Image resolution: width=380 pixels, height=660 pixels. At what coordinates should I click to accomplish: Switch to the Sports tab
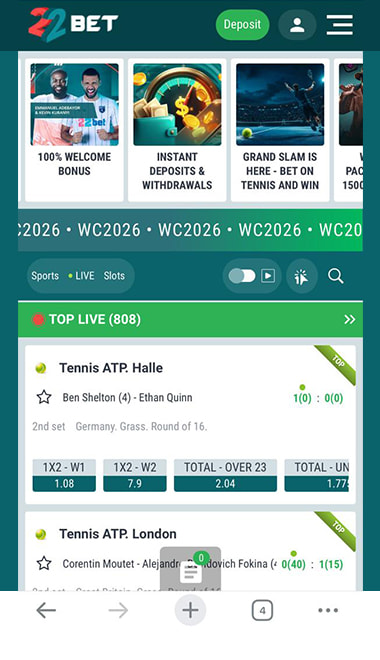(x=45, y=276)
